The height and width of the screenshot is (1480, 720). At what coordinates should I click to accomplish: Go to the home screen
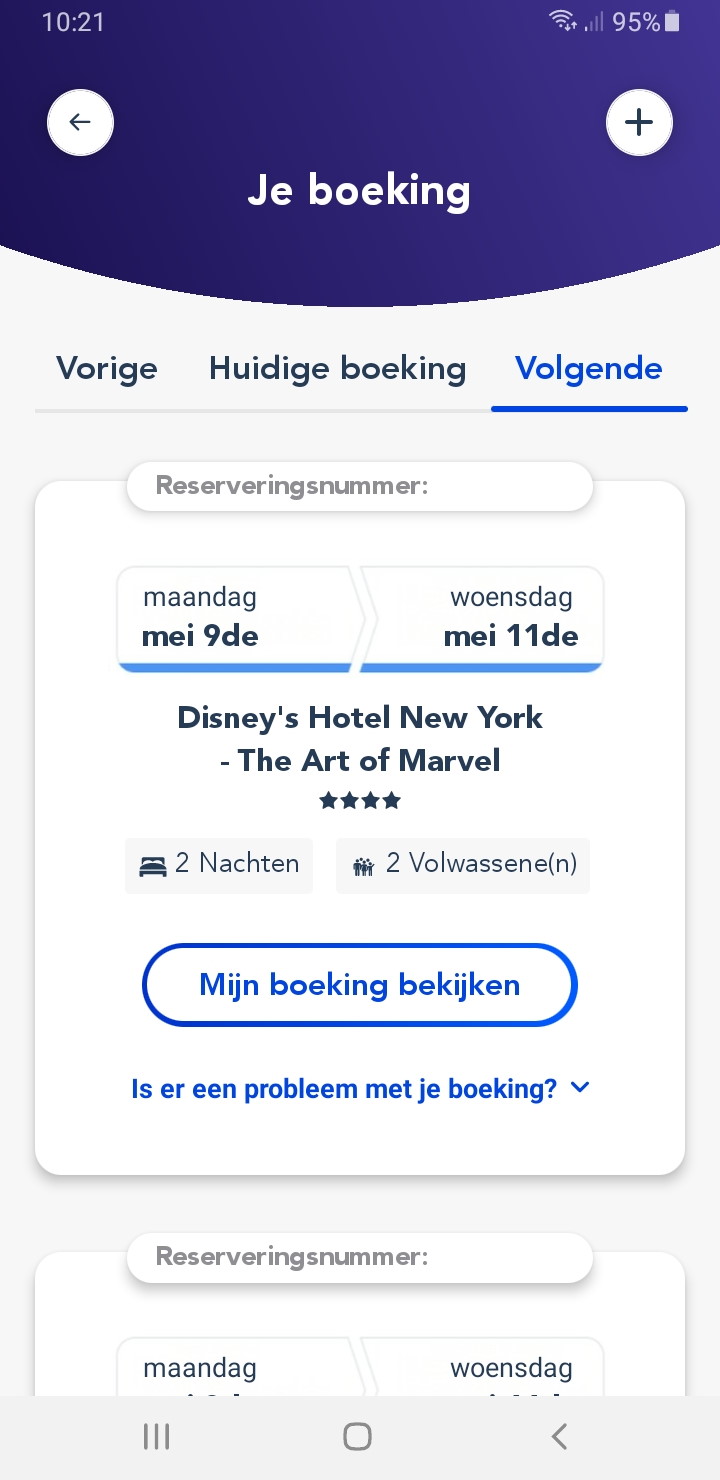click(x=357, y=1437)
